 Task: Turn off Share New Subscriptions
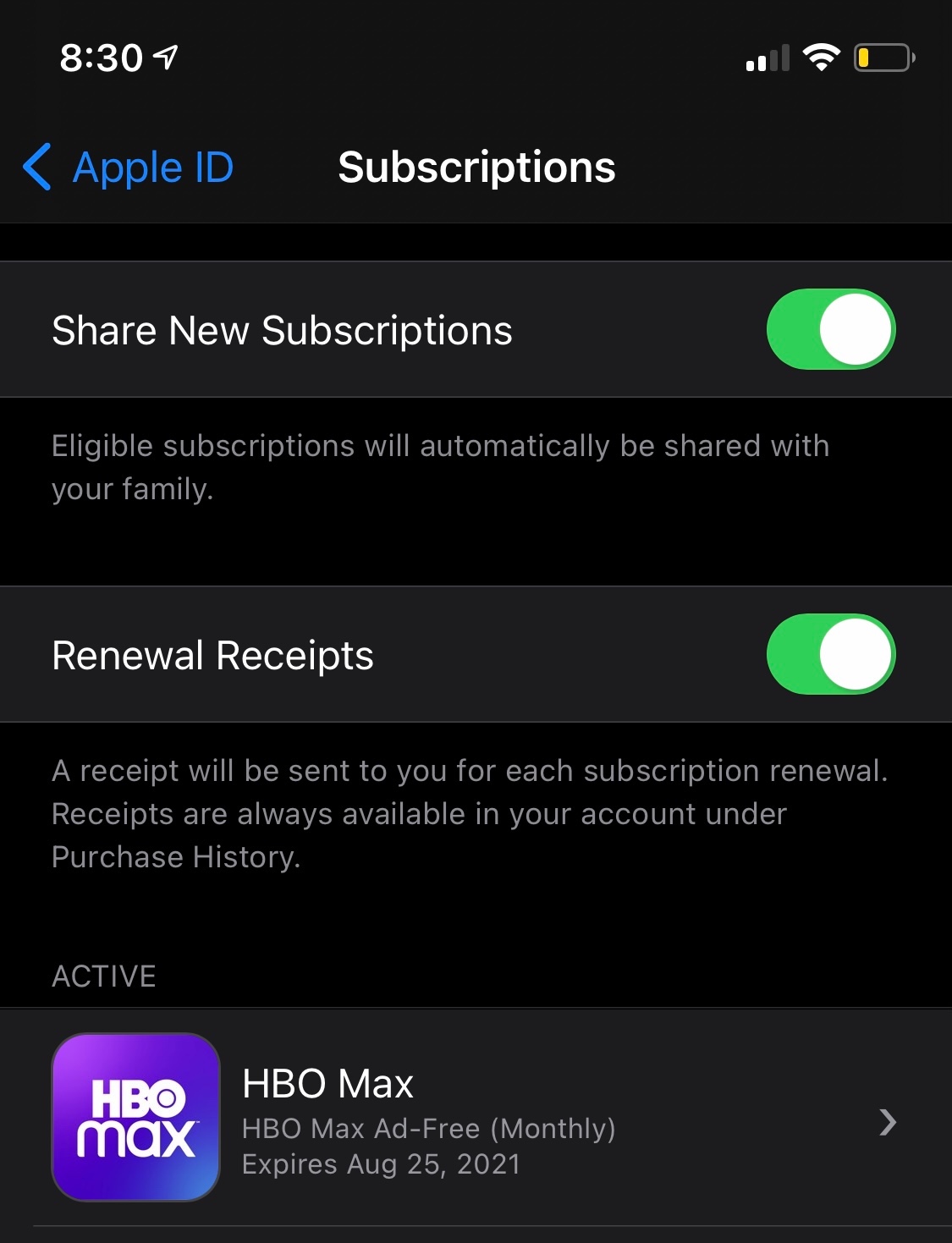(x=830, y=329)
